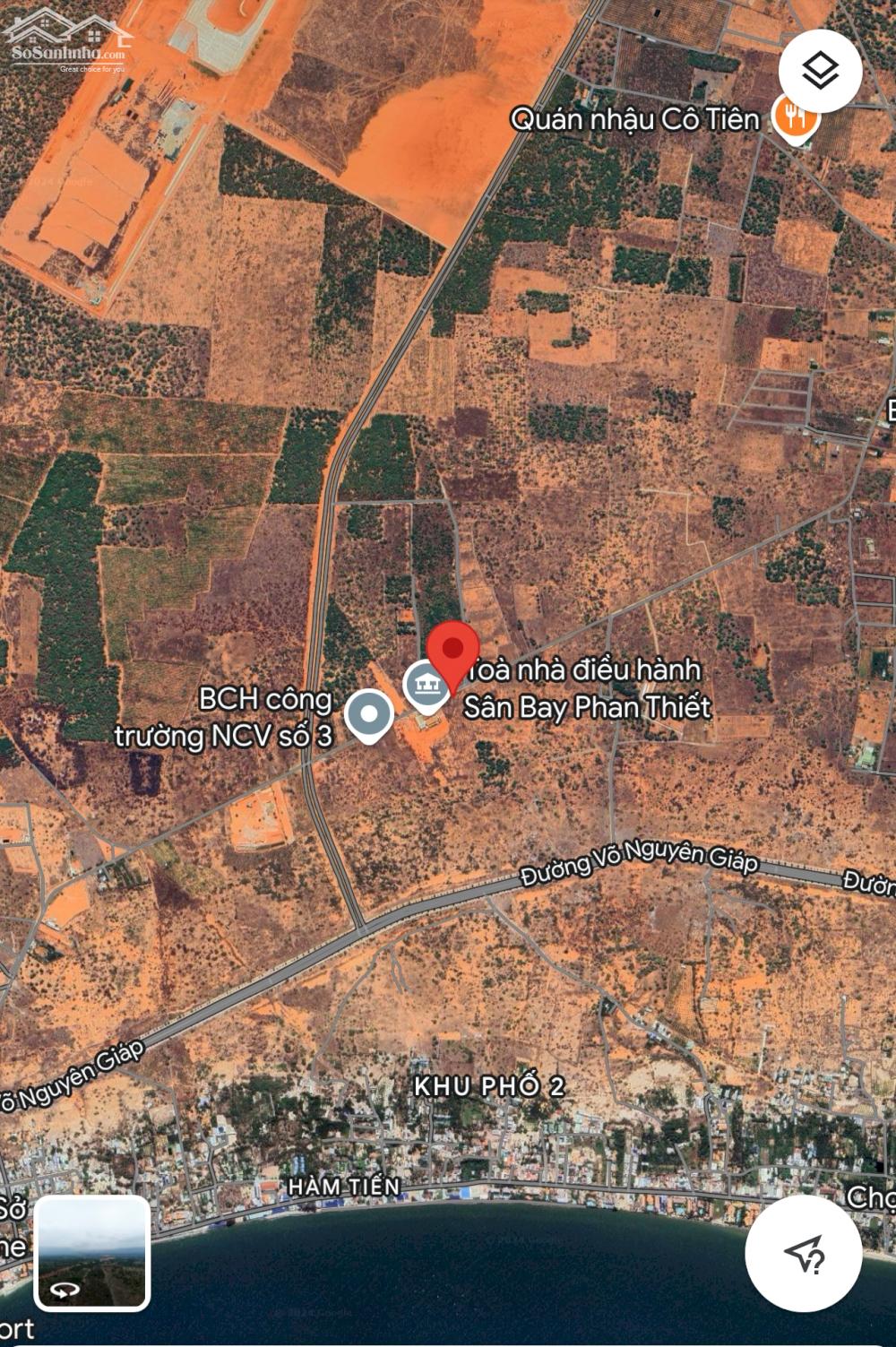896x1347 pixels.
Task: Select the Sân Bay Phan Thiết building marker
Action: pyautogui.click(x=426, y=686)
